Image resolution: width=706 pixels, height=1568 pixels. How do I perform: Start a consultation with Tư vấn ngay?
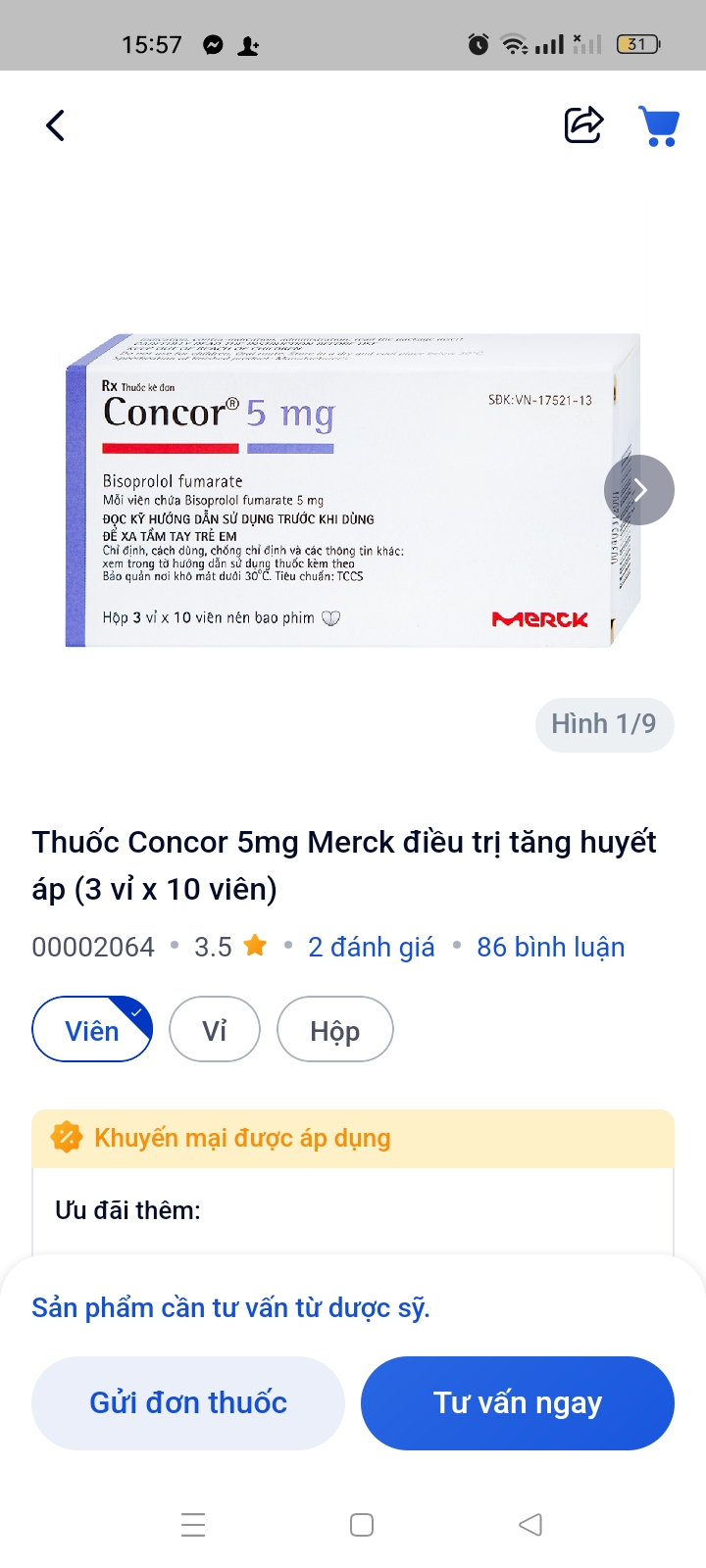point(518,1402)
